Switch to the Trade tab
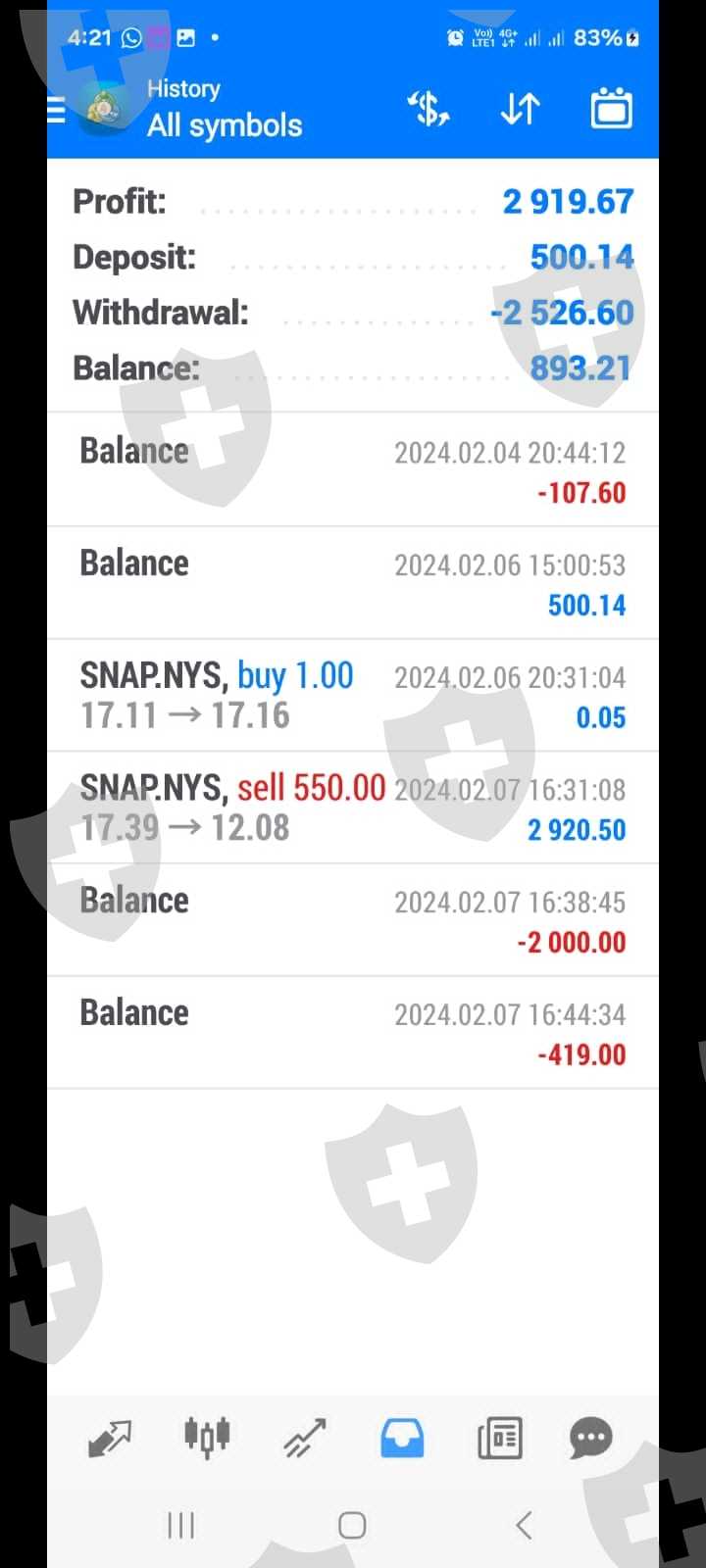706x1568 pixels. click(305, 1439)
